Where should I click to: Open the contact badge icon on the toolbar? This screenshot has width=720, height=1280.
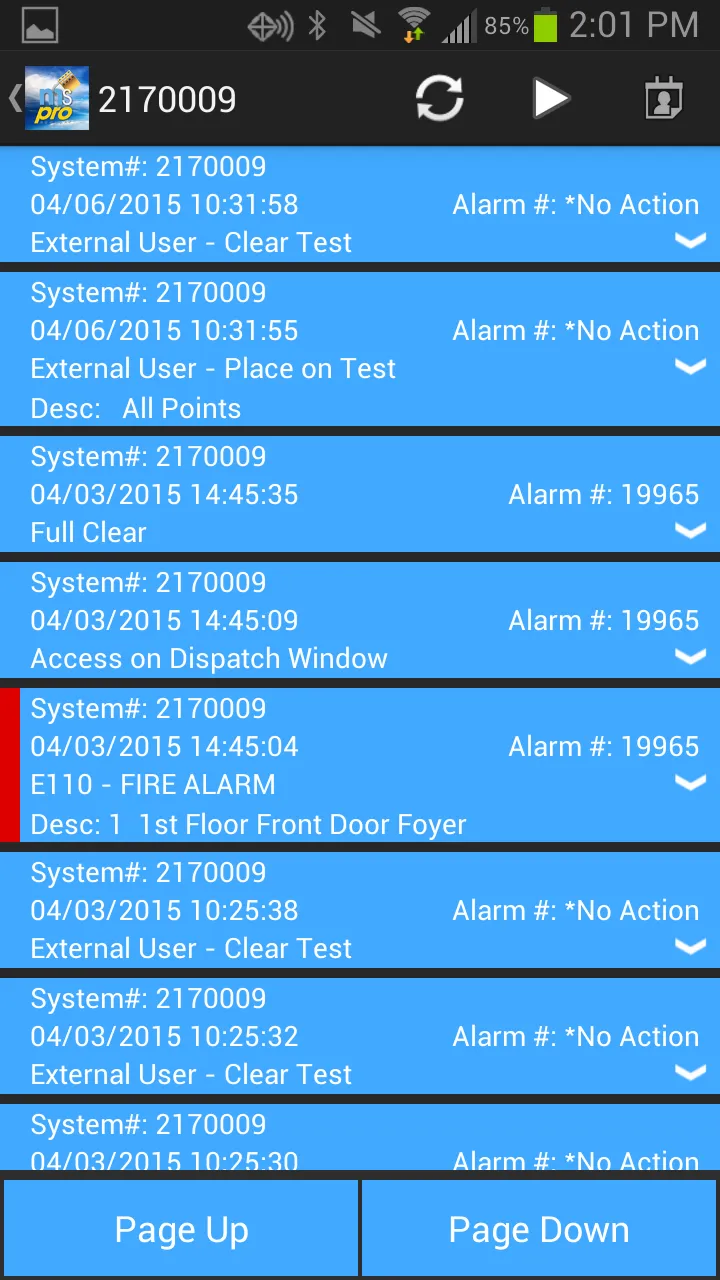663,98
